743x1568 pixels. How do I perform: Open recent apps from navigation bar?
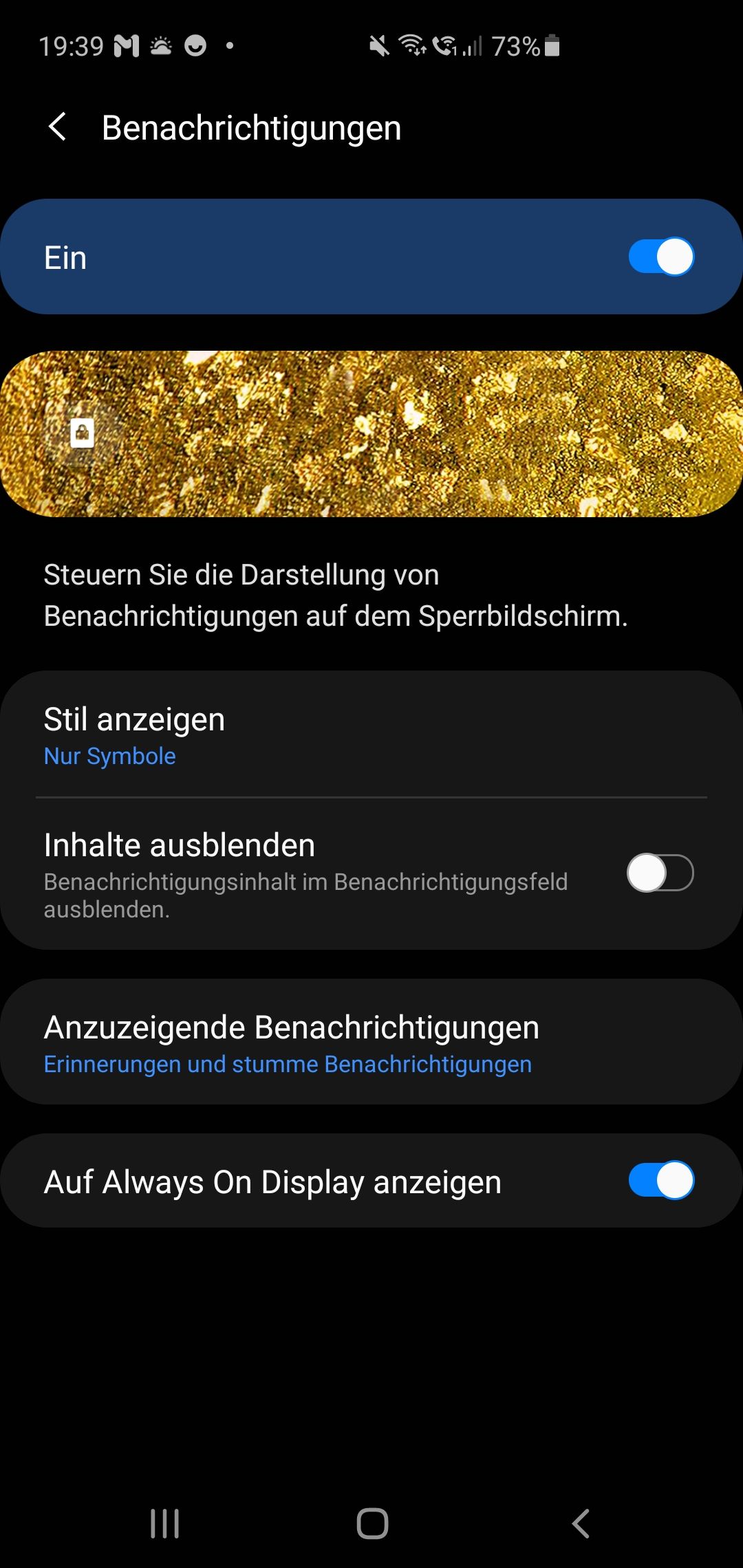pos(165,1523)
